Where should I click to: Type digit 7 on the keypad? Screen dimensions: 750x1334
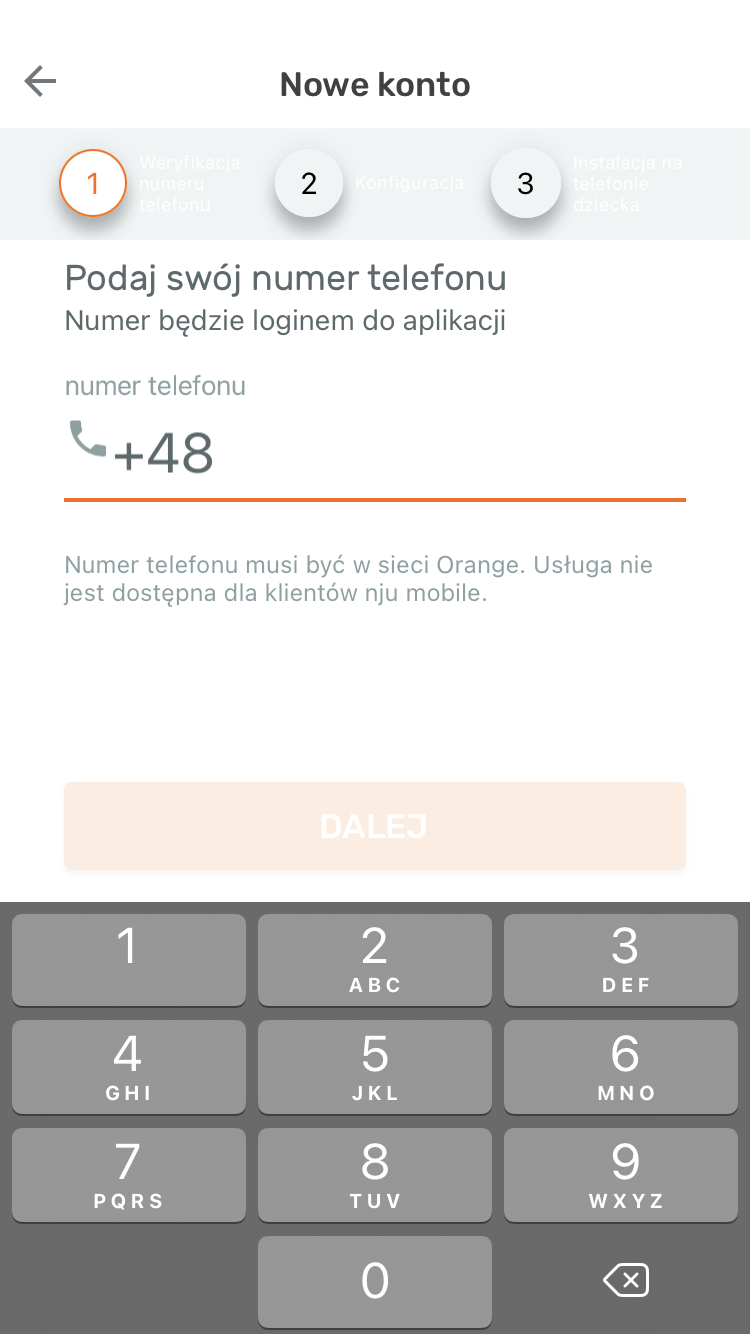pos(128,1175)
